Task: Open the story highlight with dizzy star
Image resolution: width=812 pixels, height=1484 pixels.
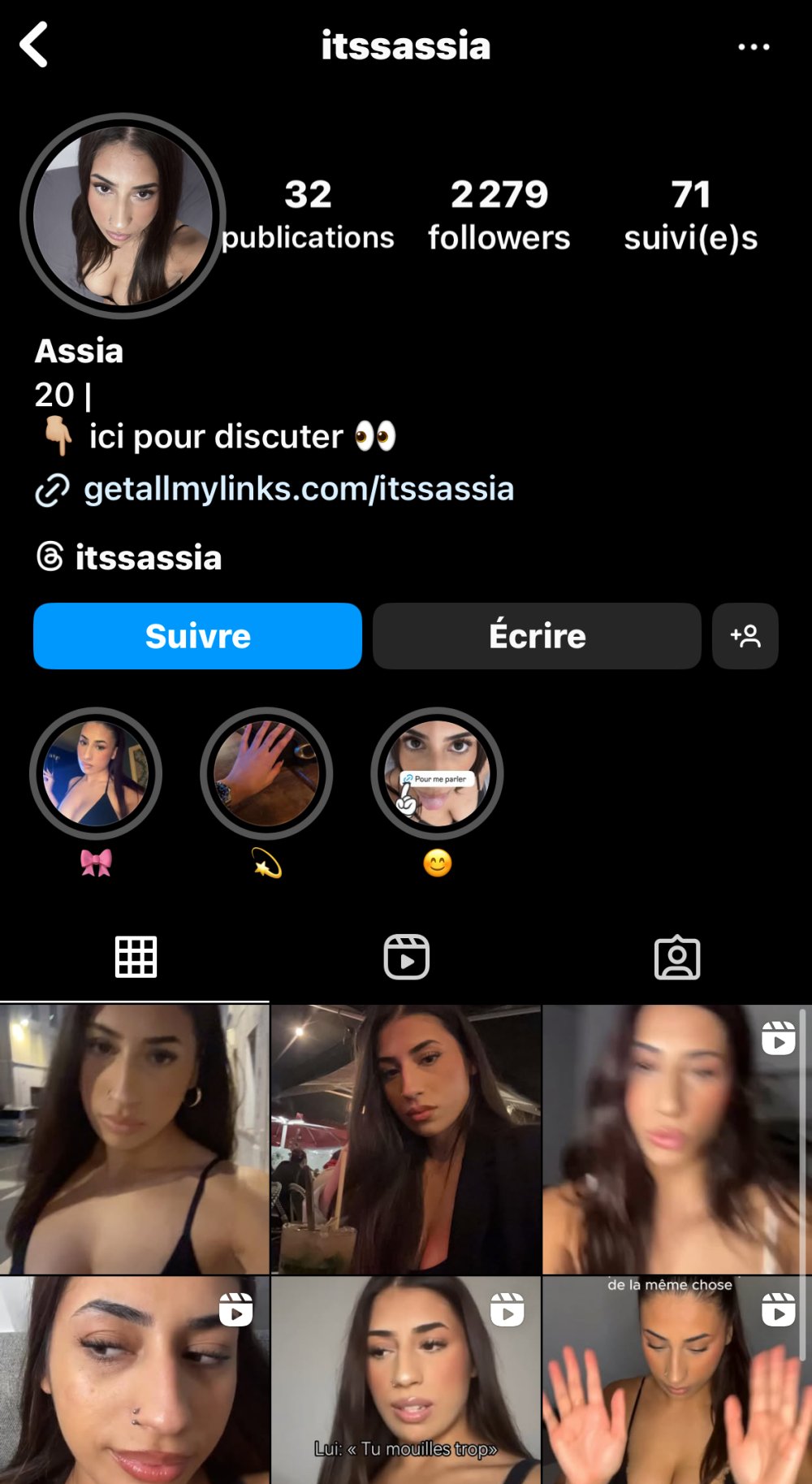Action: pyautogui.click(x=266, y=774)
